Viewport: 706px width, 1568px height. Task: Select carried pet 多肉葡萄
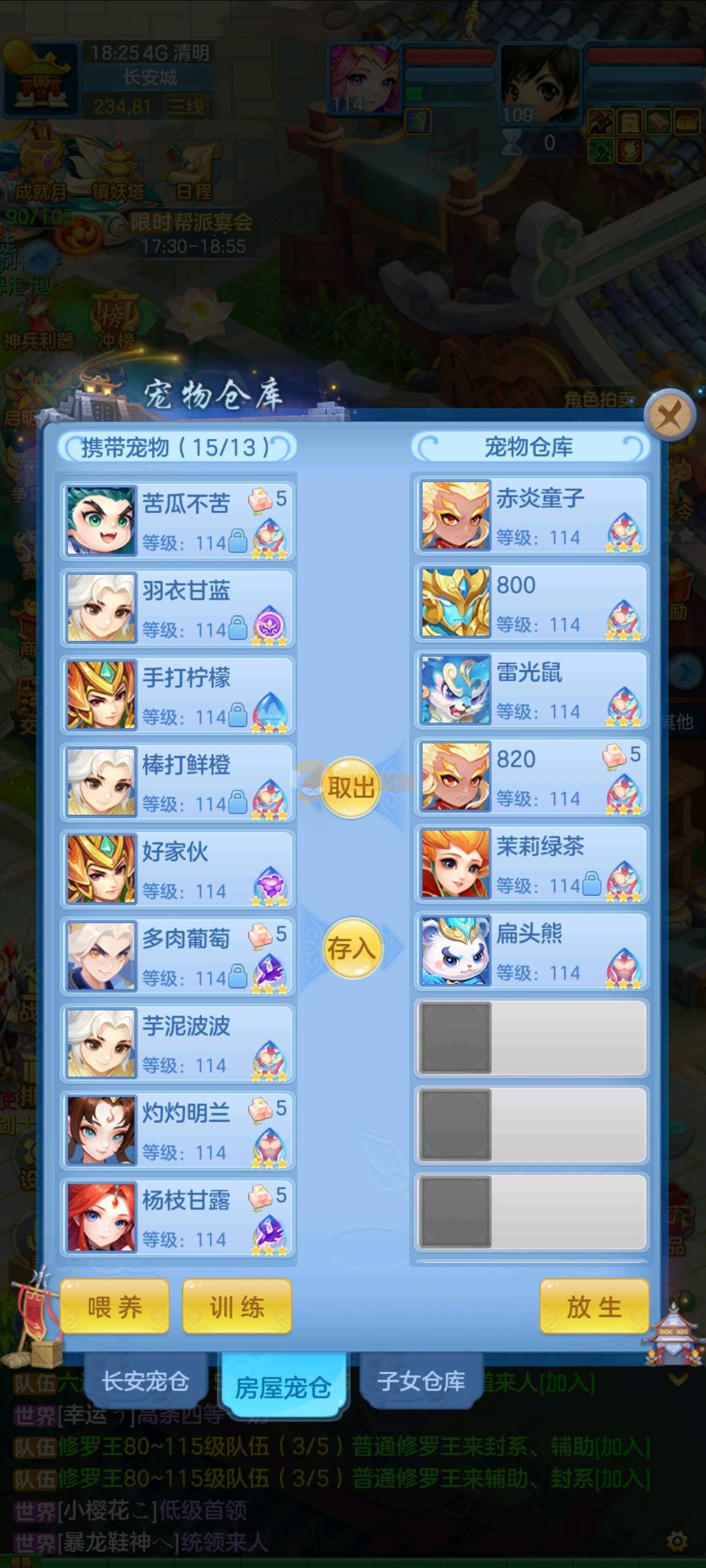click(178, 956)
